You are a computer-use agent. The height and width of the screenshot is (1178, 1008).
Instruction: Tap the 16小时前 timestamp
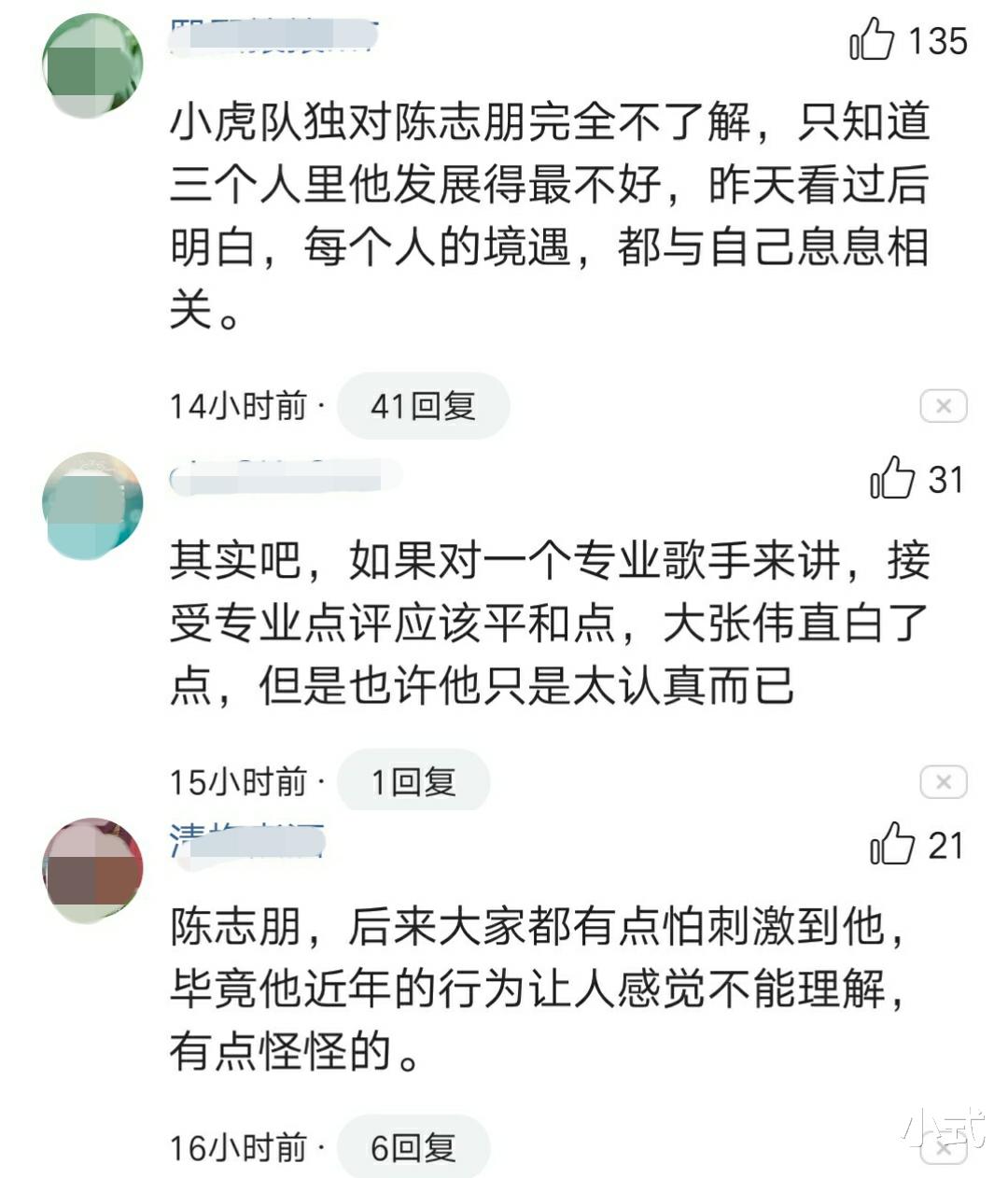pyautogui.click(x=241, y=1145)
